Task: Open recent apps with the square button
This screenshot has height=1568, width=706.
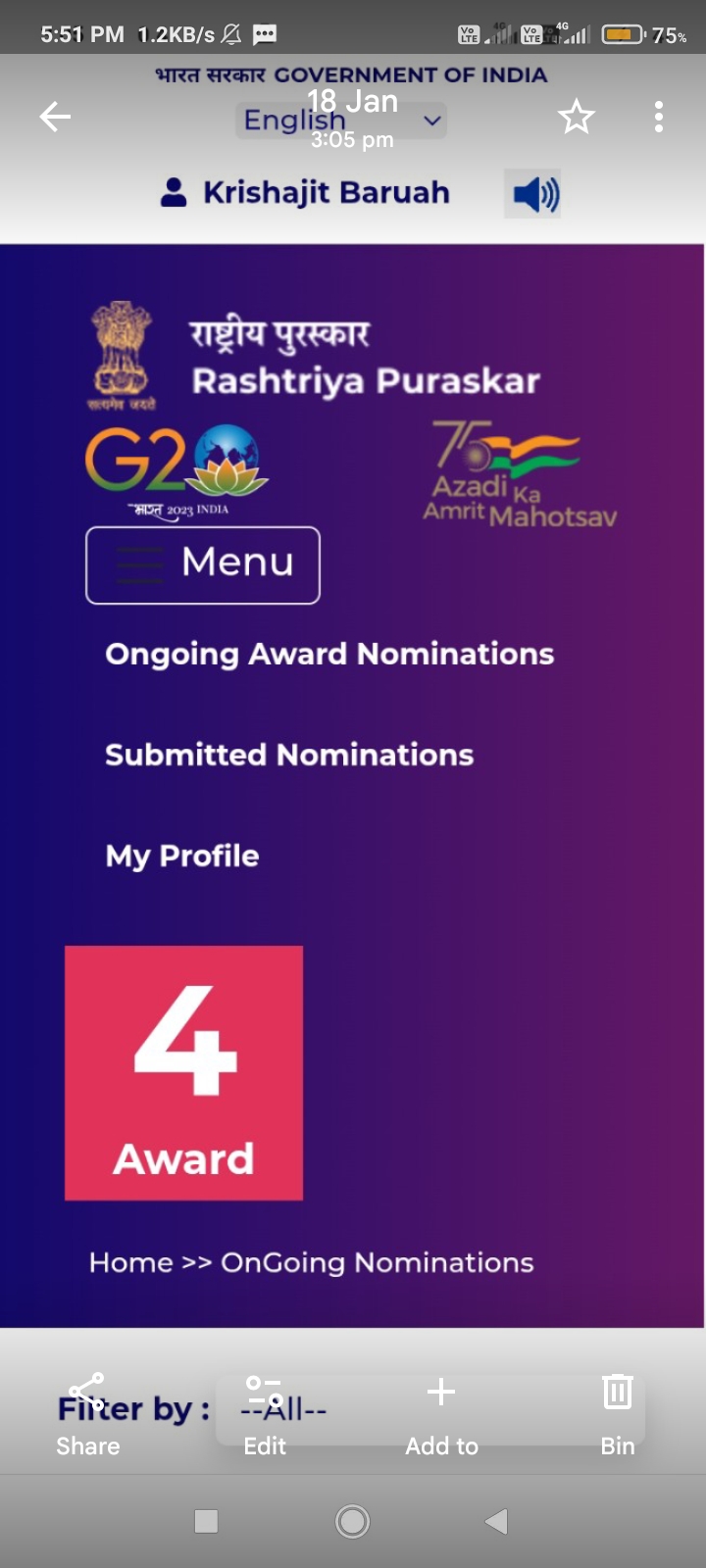Action: point(206,1521)
